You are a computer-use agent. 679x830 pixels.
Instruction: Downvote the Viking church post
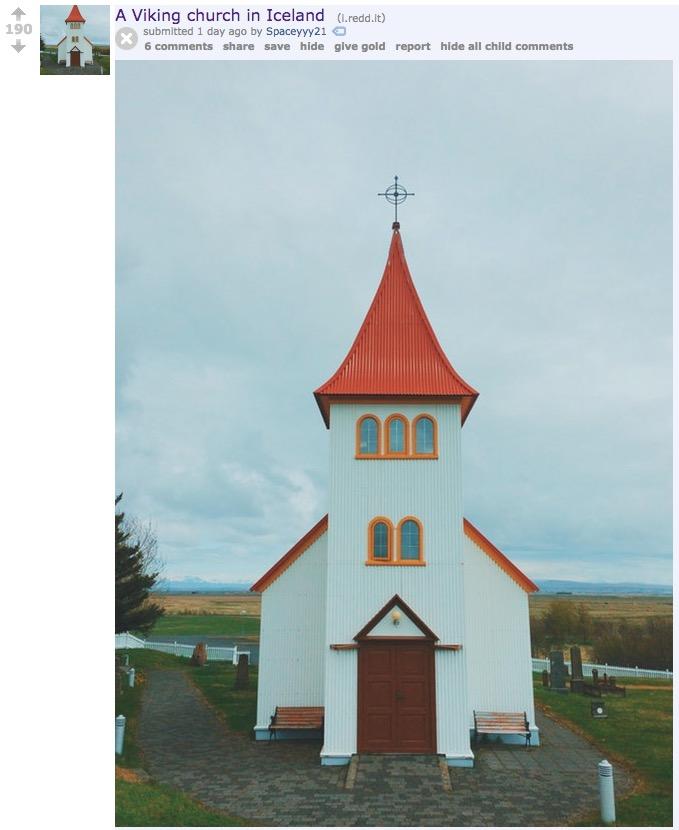(x=18, y=46)
